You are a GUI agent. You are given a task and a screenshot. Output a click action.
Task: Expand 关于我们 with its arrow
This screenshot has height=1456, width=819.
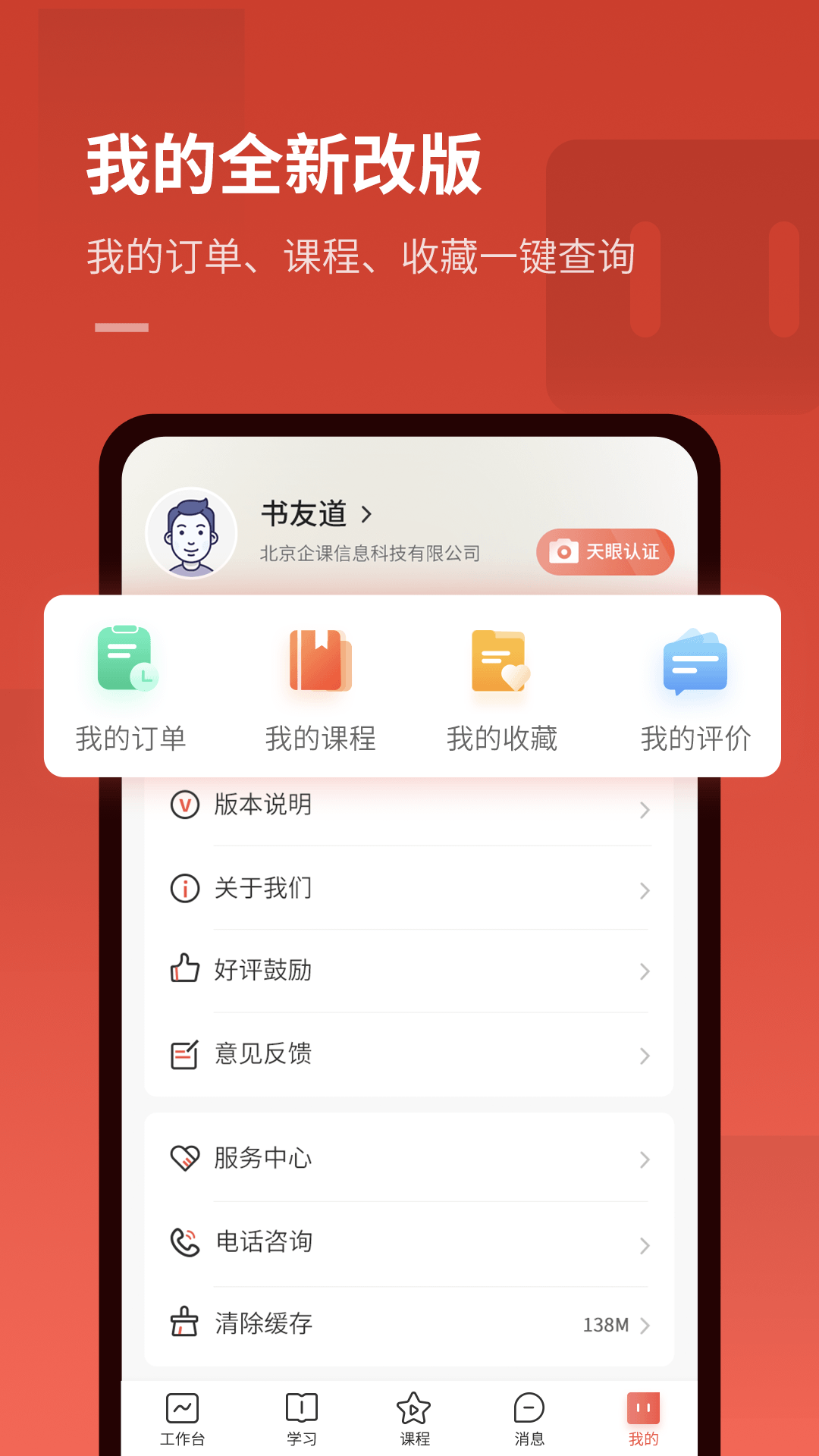pos(644,891)
